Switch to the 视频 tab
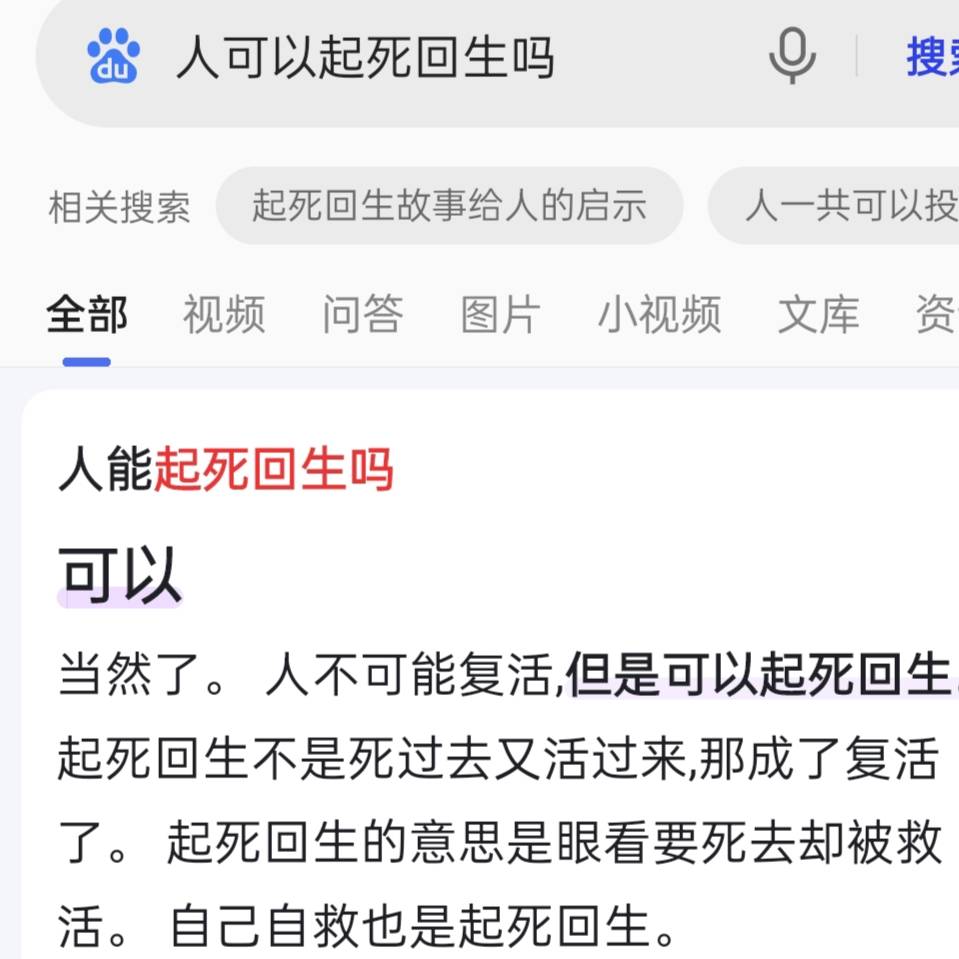This screenshot has width=959, height=959. tap(224, 315)
